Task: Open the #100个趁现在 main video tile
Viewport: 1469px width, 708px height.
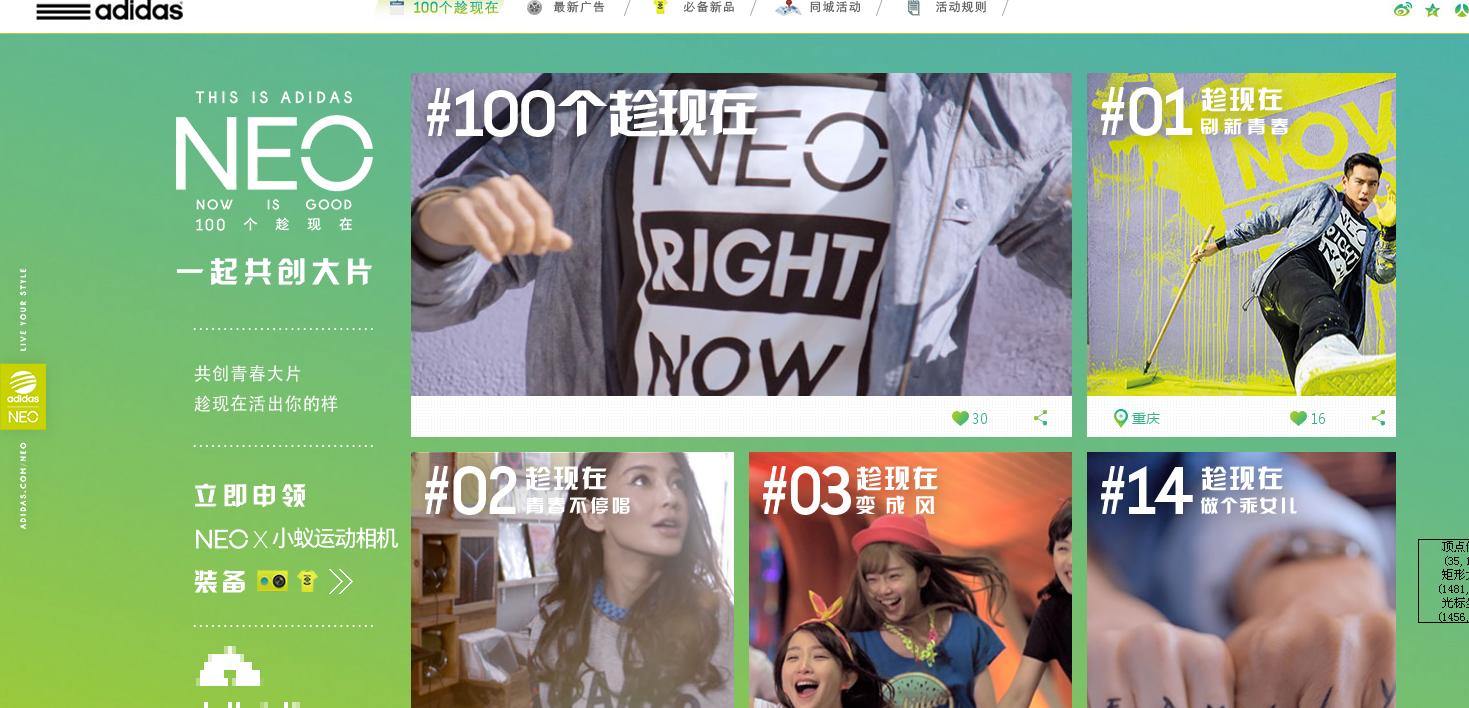Action: pos(740,235)
